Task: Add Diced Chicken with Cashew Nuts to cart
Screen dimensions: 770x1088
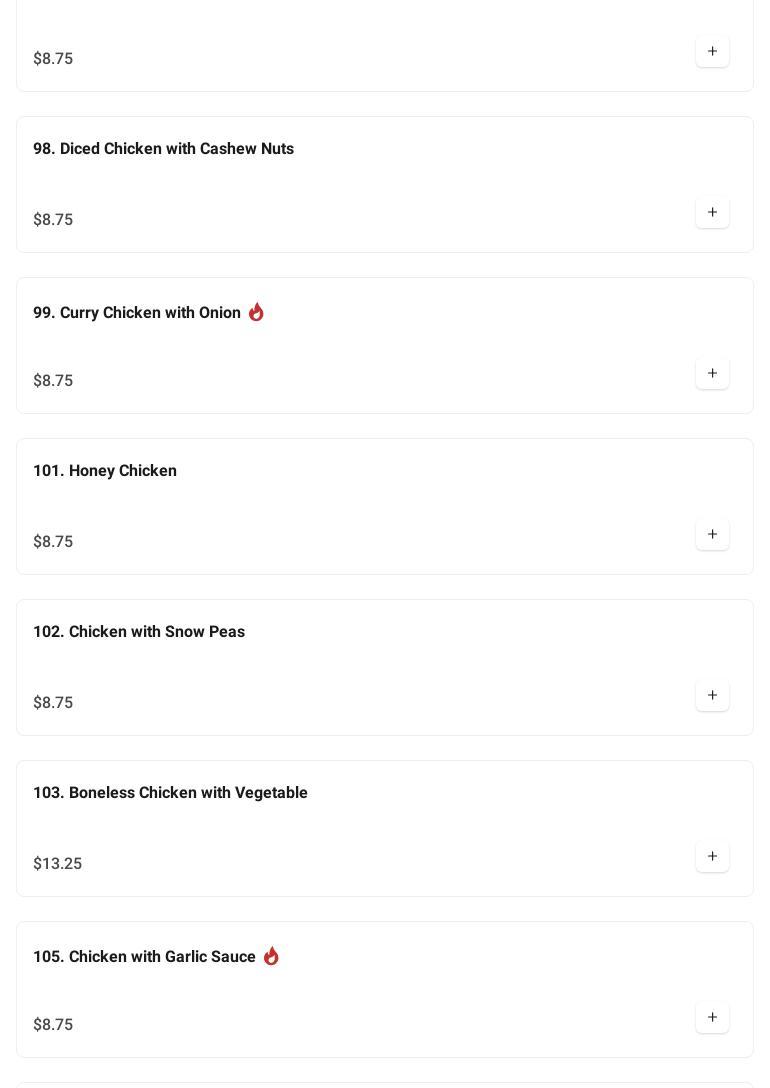Action: pos(712,212)
